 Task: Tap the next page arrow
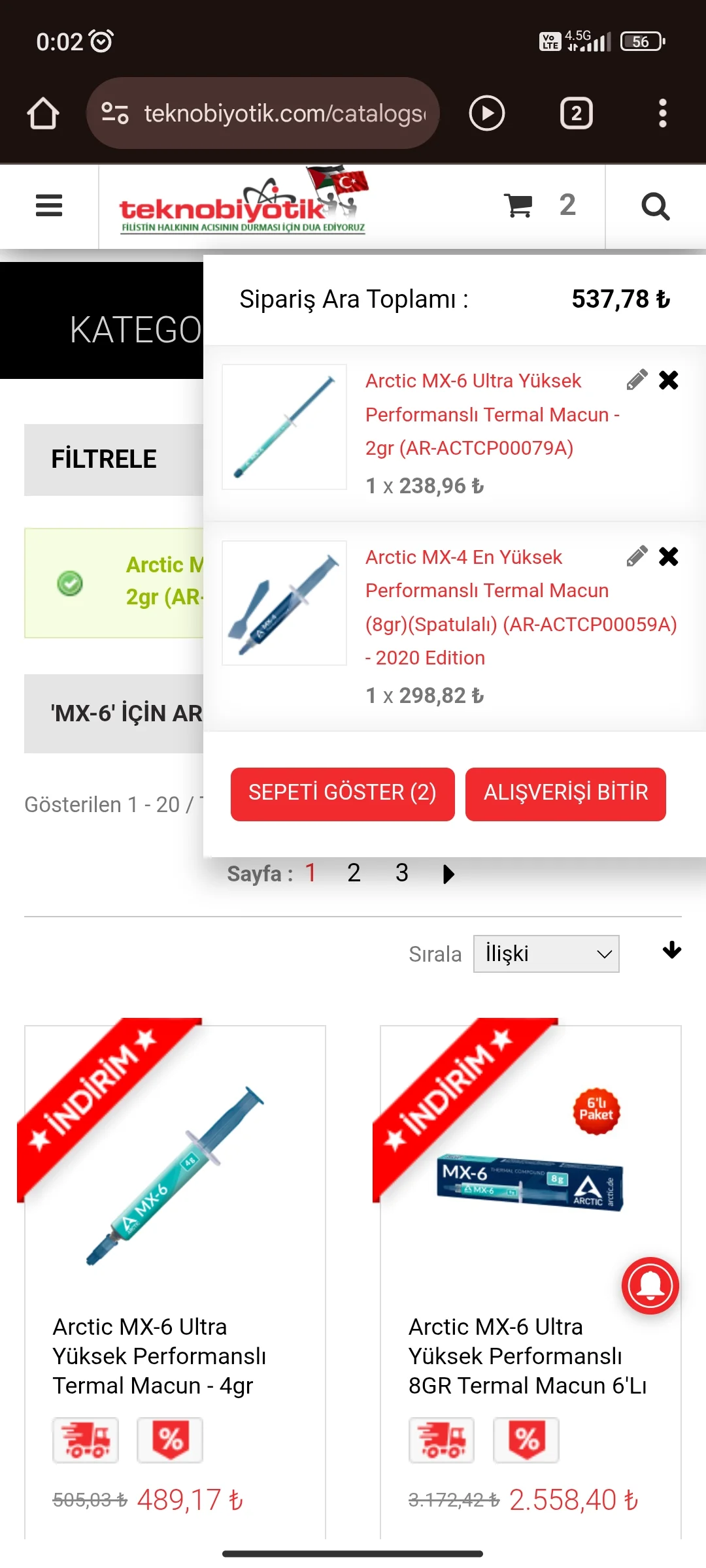448,874
